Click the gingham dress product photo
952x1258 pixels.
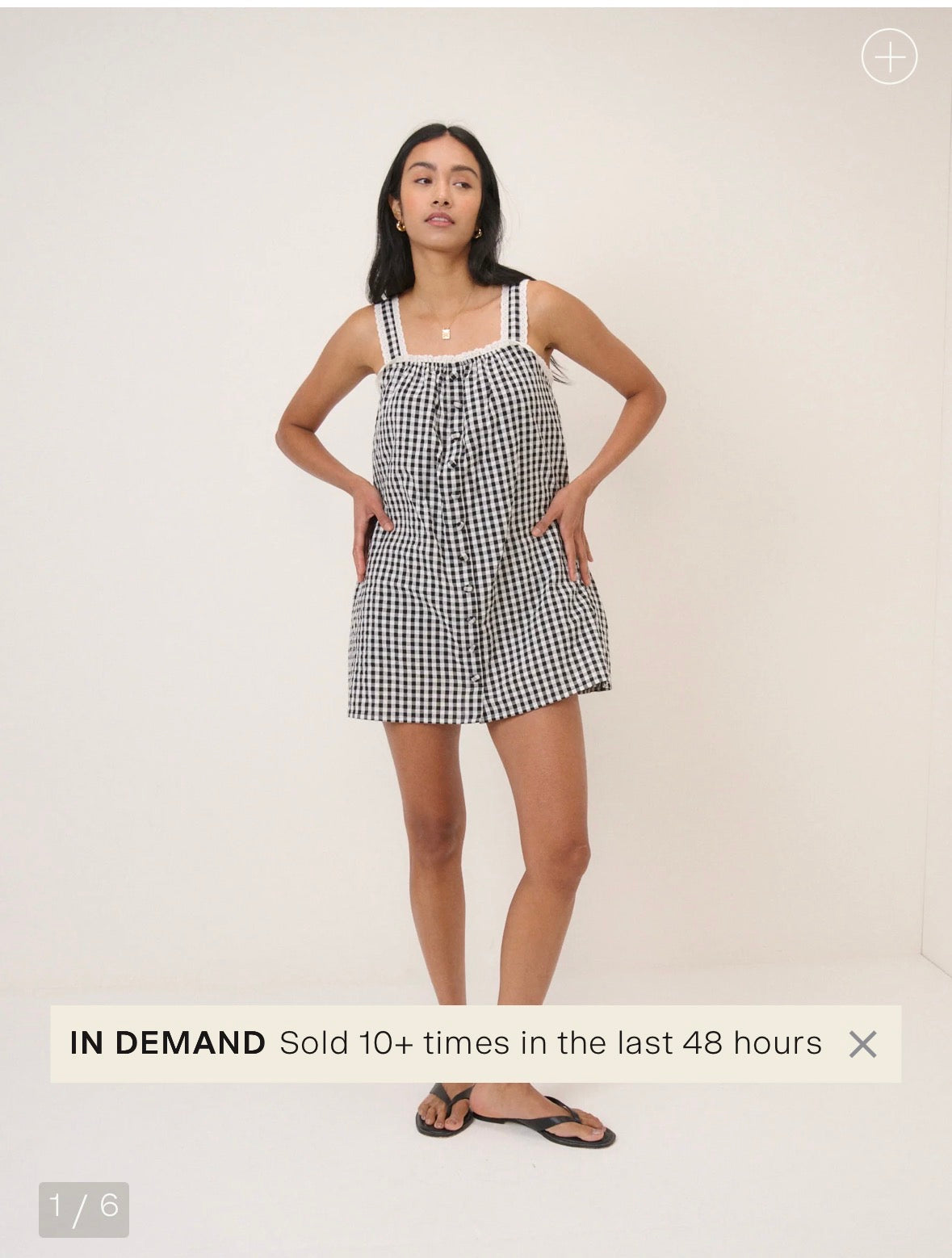[x=468, y=525]
